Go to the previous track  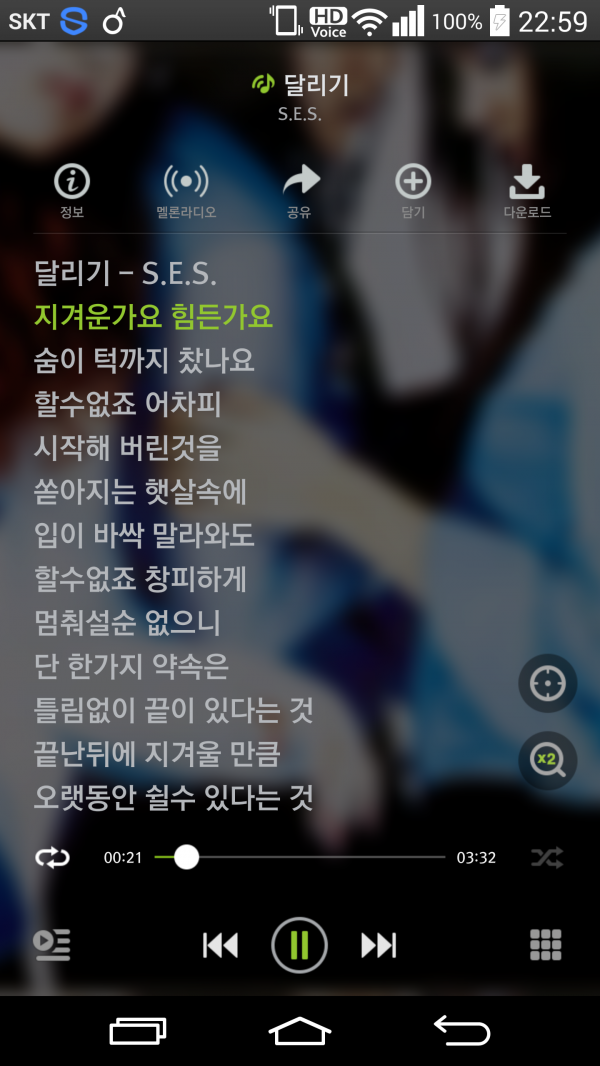[x=220, y=944]
